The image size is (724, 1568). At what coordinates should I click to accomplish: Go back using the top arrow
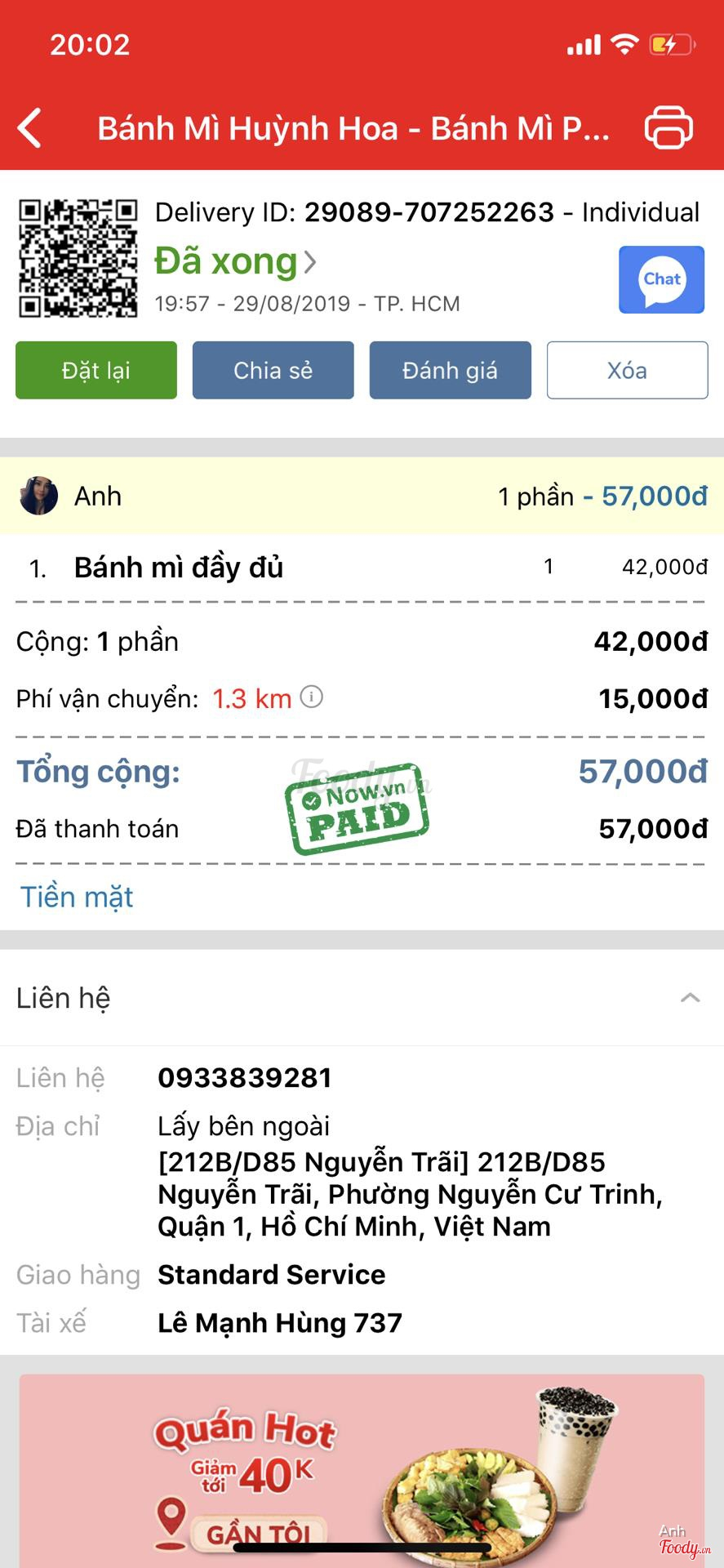pos(30,128)
